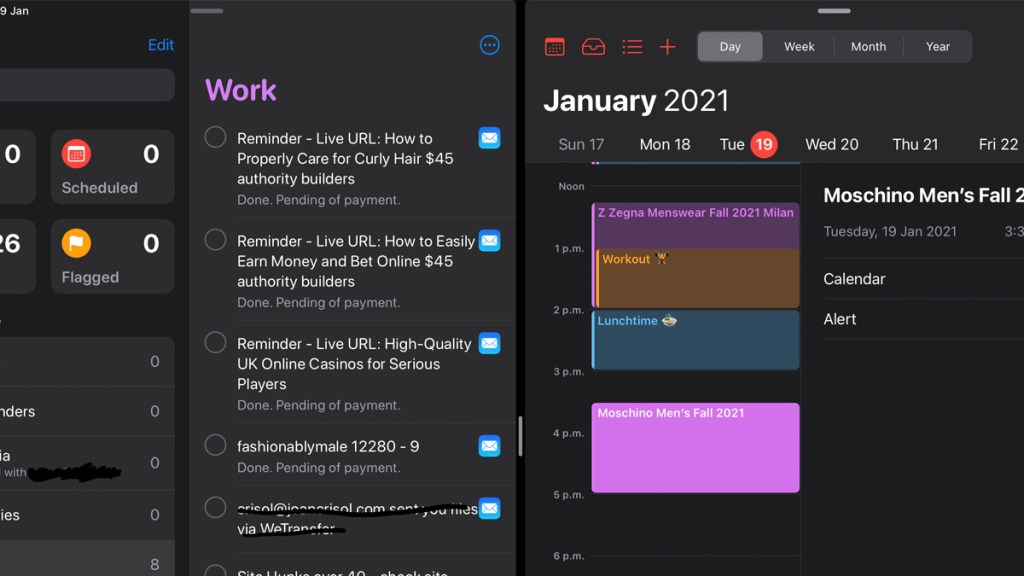Mark the Curly Hair reminder as complete
The width and height of the screenshot is (1024, 576).
[215, 138]
